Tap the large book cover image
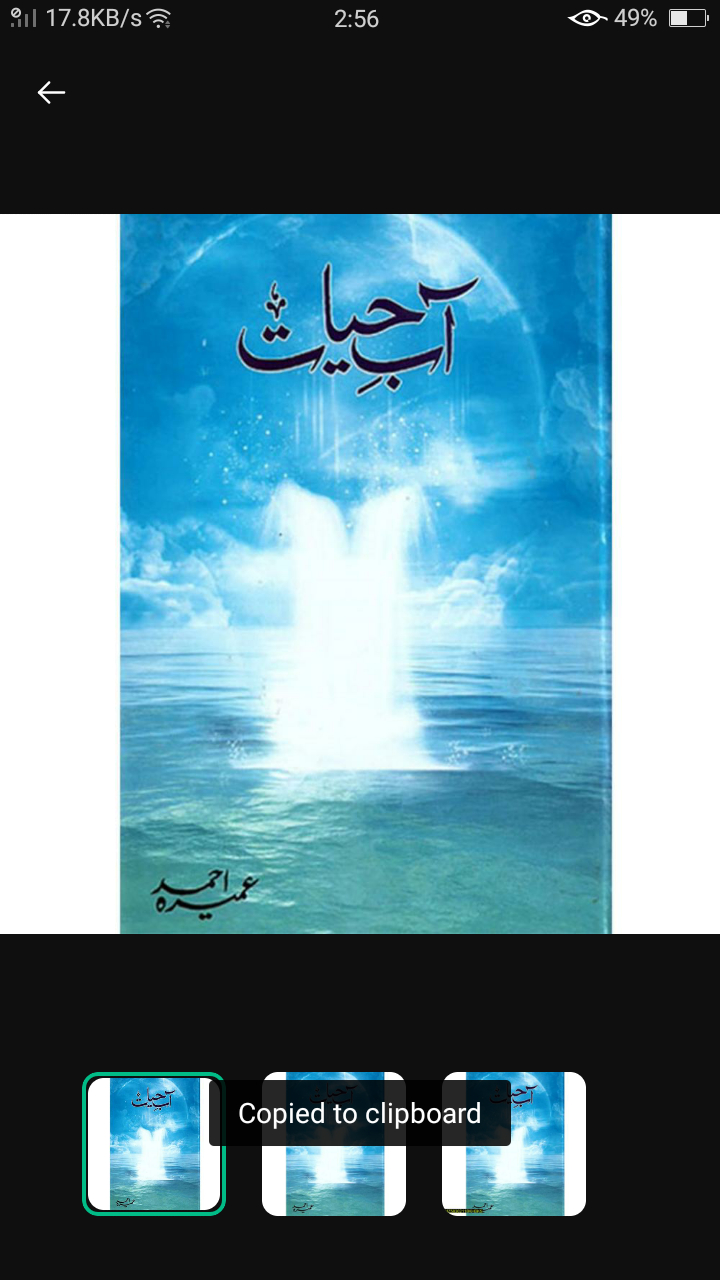This screenshot has width=720, height=1280. 365,574
